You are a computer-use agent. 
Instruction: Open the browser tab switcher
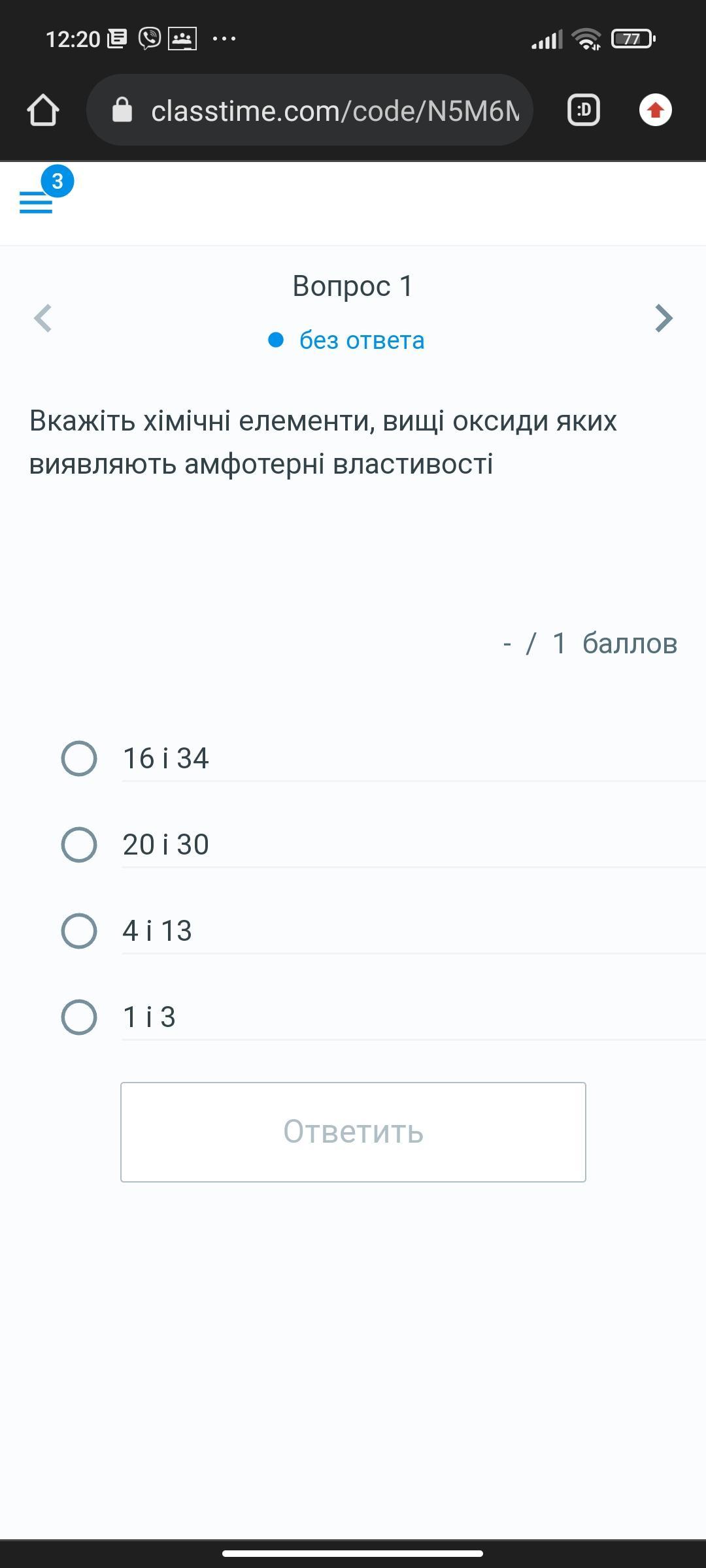click(584, 110)
